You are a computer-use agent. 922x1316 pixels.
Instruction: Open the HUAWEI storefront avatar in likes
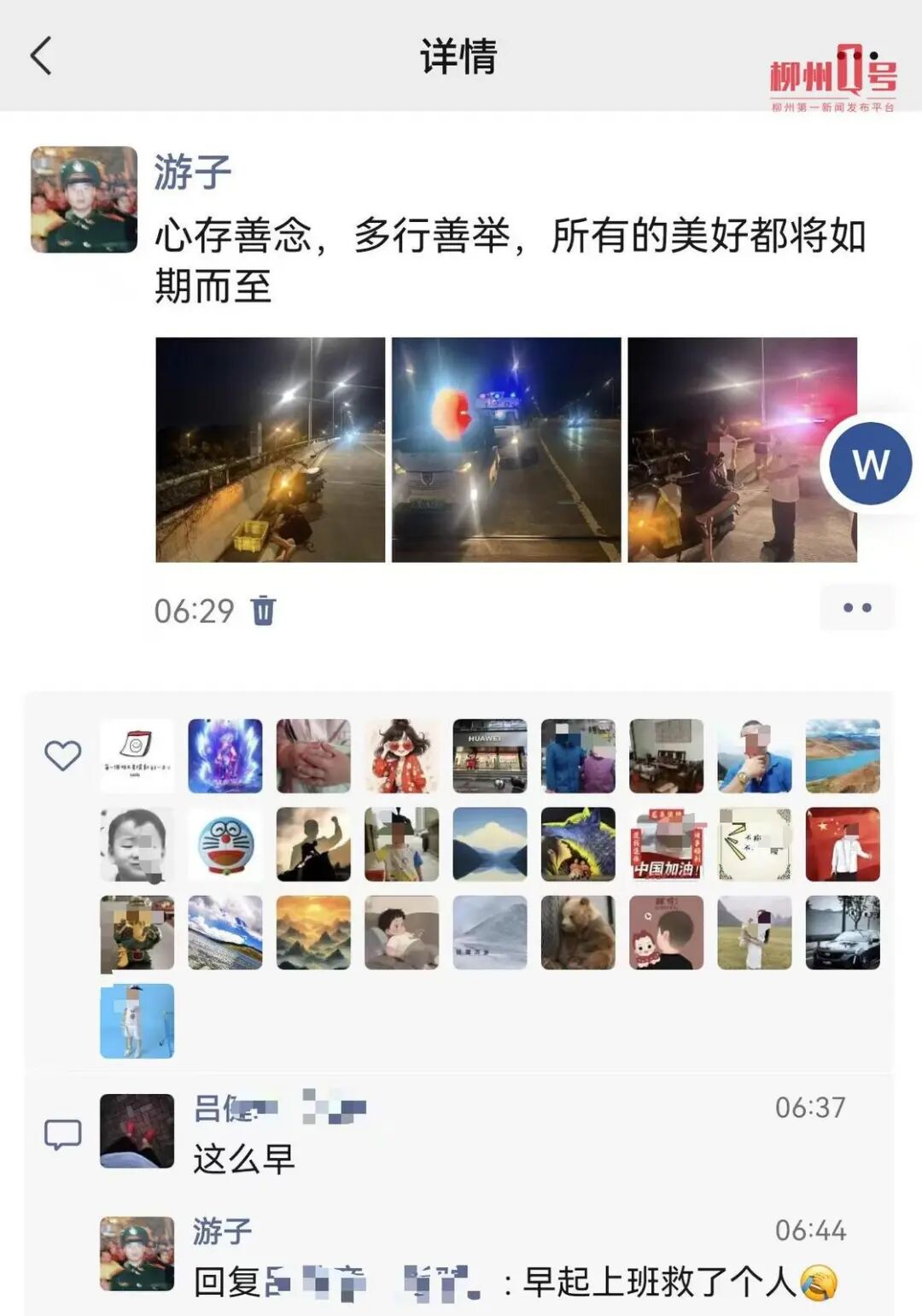pyautogui.click(x=490, y=756)
